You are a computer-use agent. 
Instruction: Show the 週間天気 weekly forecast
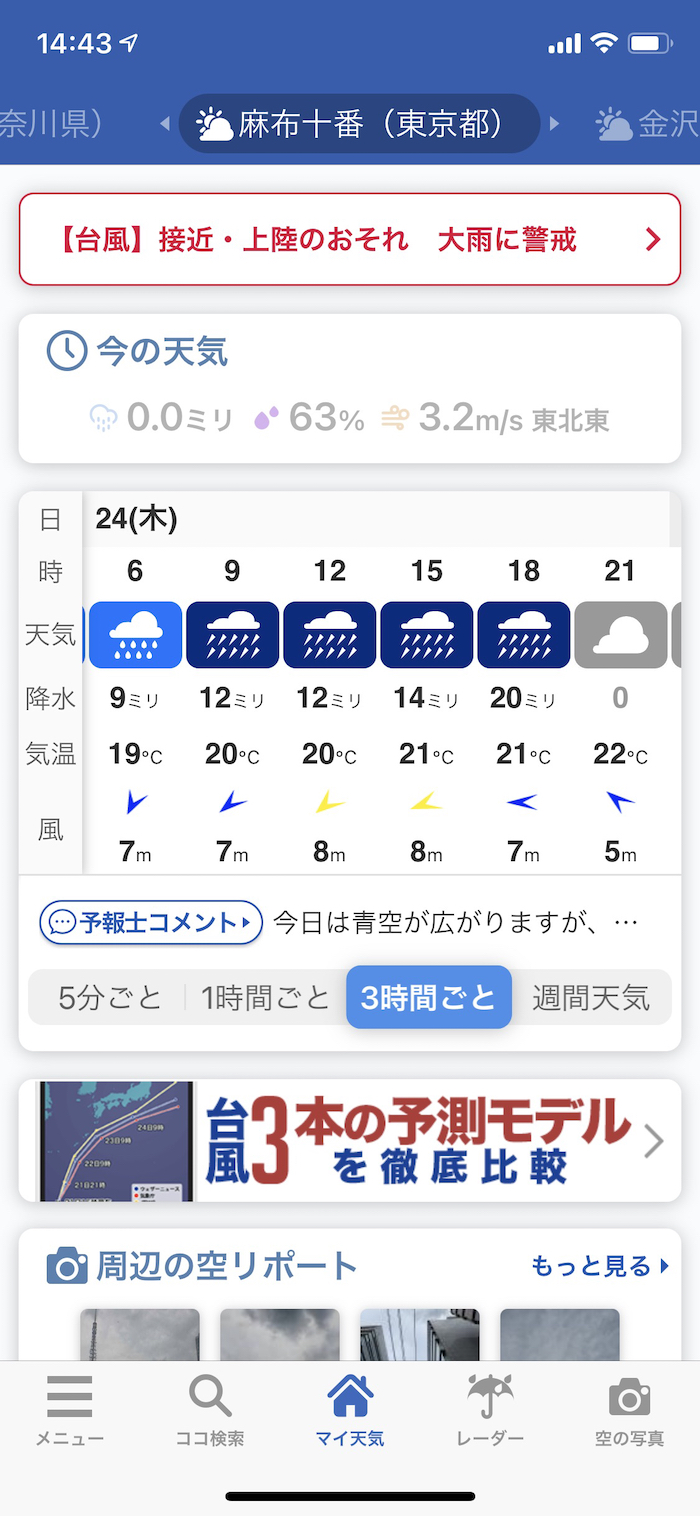[590, 997]
